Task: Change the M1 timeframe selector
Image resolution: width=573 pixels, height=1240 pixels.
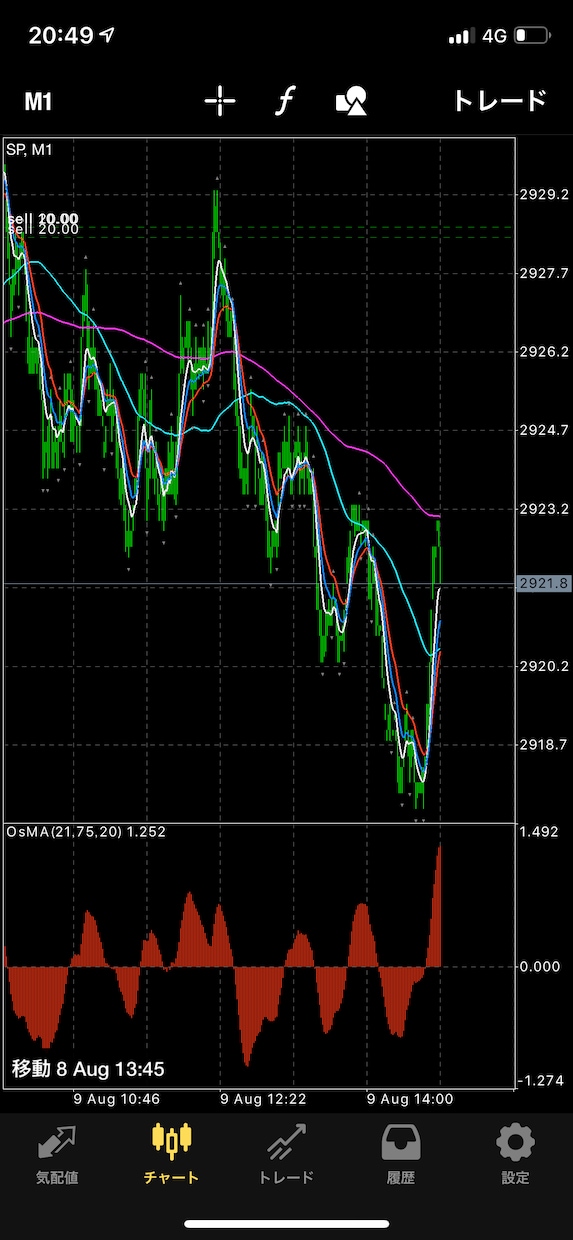Action: [38, 101]
